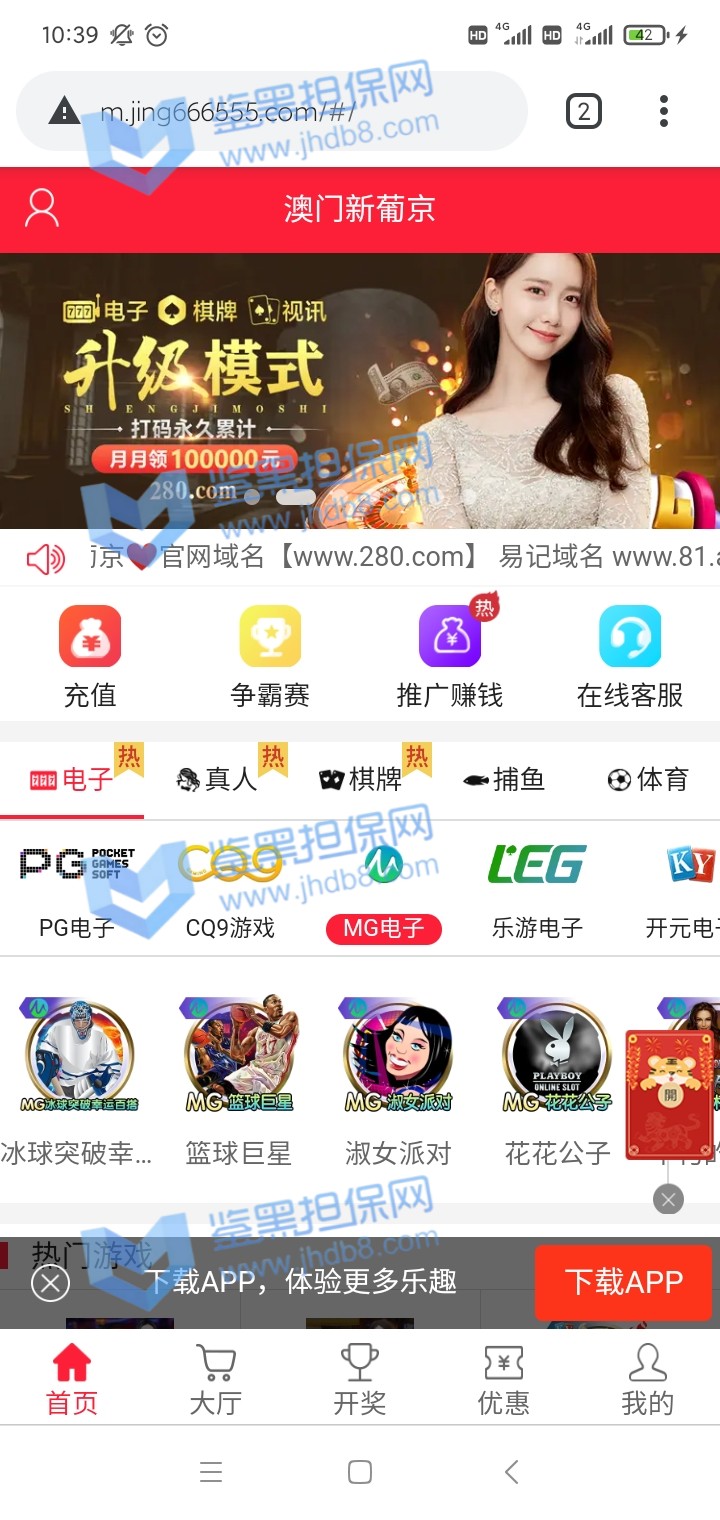
Task: Go to the 开奖 tab
Action: coord(360,1380)
